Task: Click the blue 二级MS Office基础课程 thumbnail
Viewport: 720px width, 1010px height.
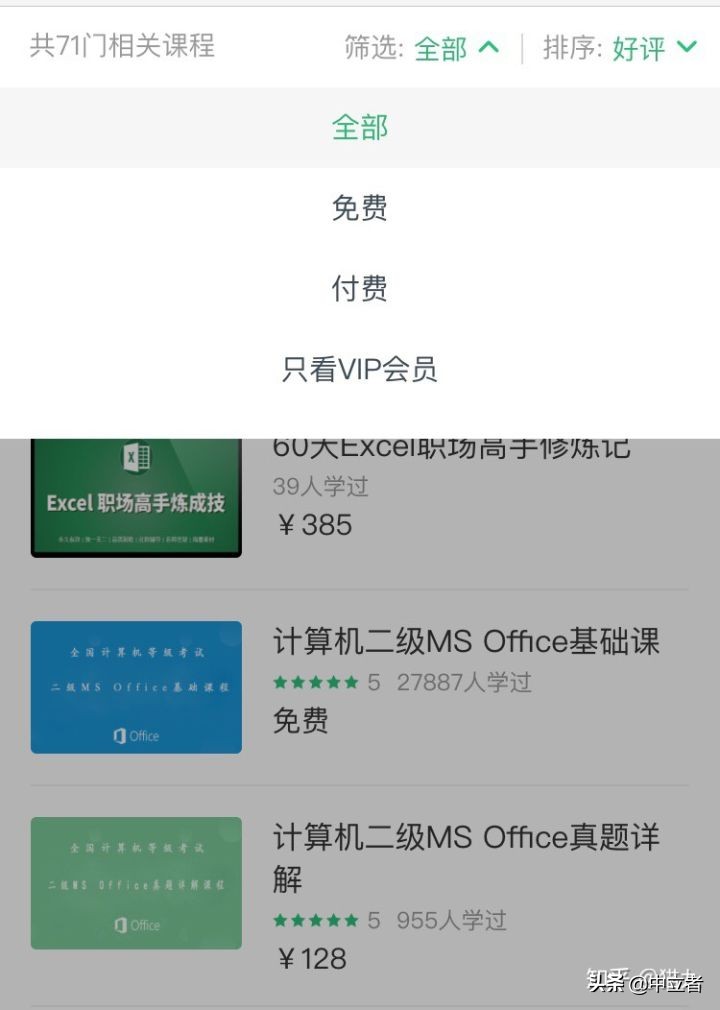Action: coord(135,686)
